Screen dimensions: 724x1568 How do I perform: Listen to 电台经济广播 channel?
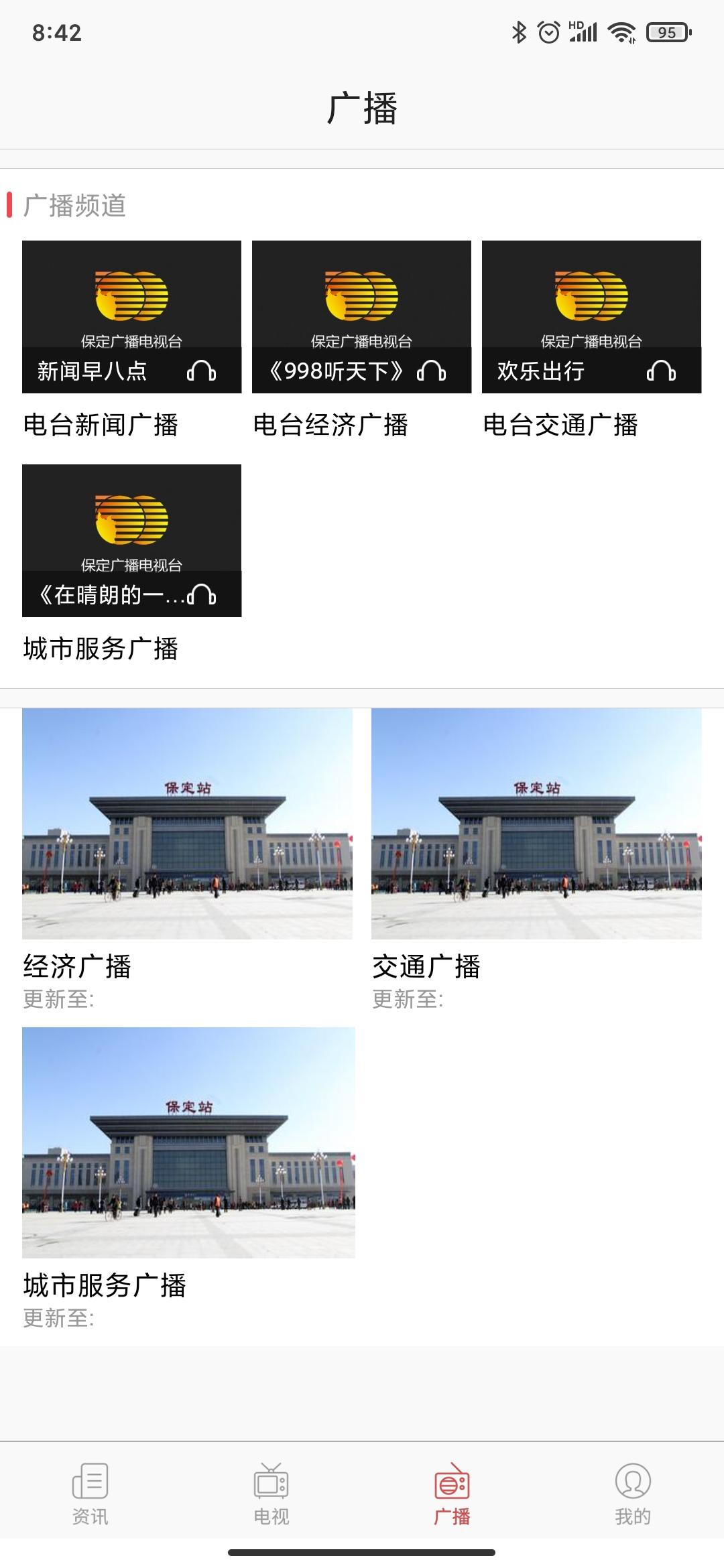pos(361,317)
